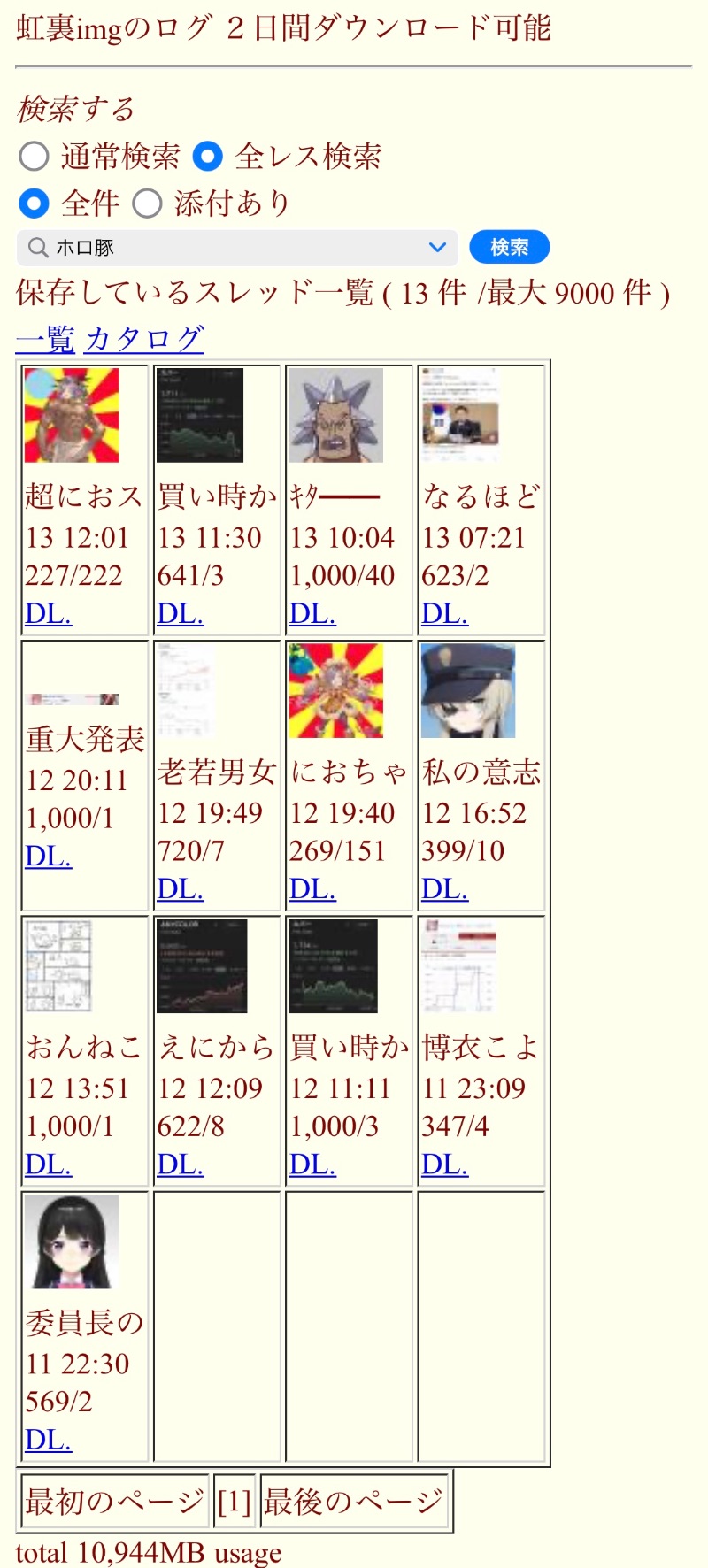Go to 最初のページ
Image resolution: width=708 pixels, height=1568 pixels.
click(x=115, y=1502)
